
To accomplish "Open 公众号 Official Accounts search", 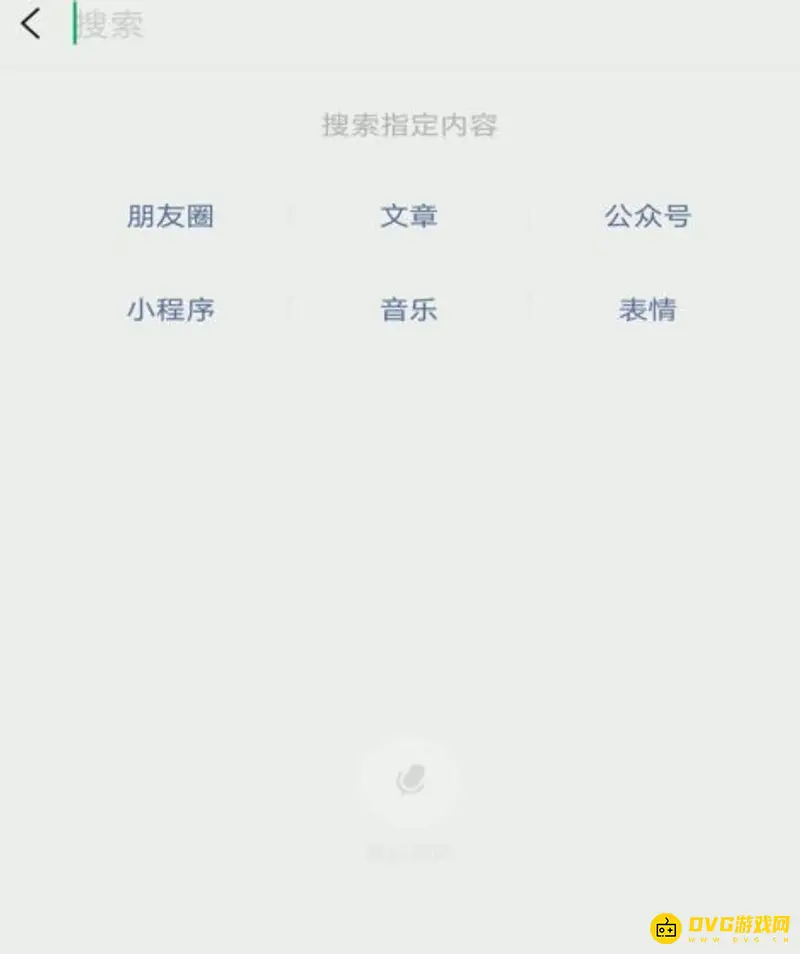I will (x=647, y=215).
